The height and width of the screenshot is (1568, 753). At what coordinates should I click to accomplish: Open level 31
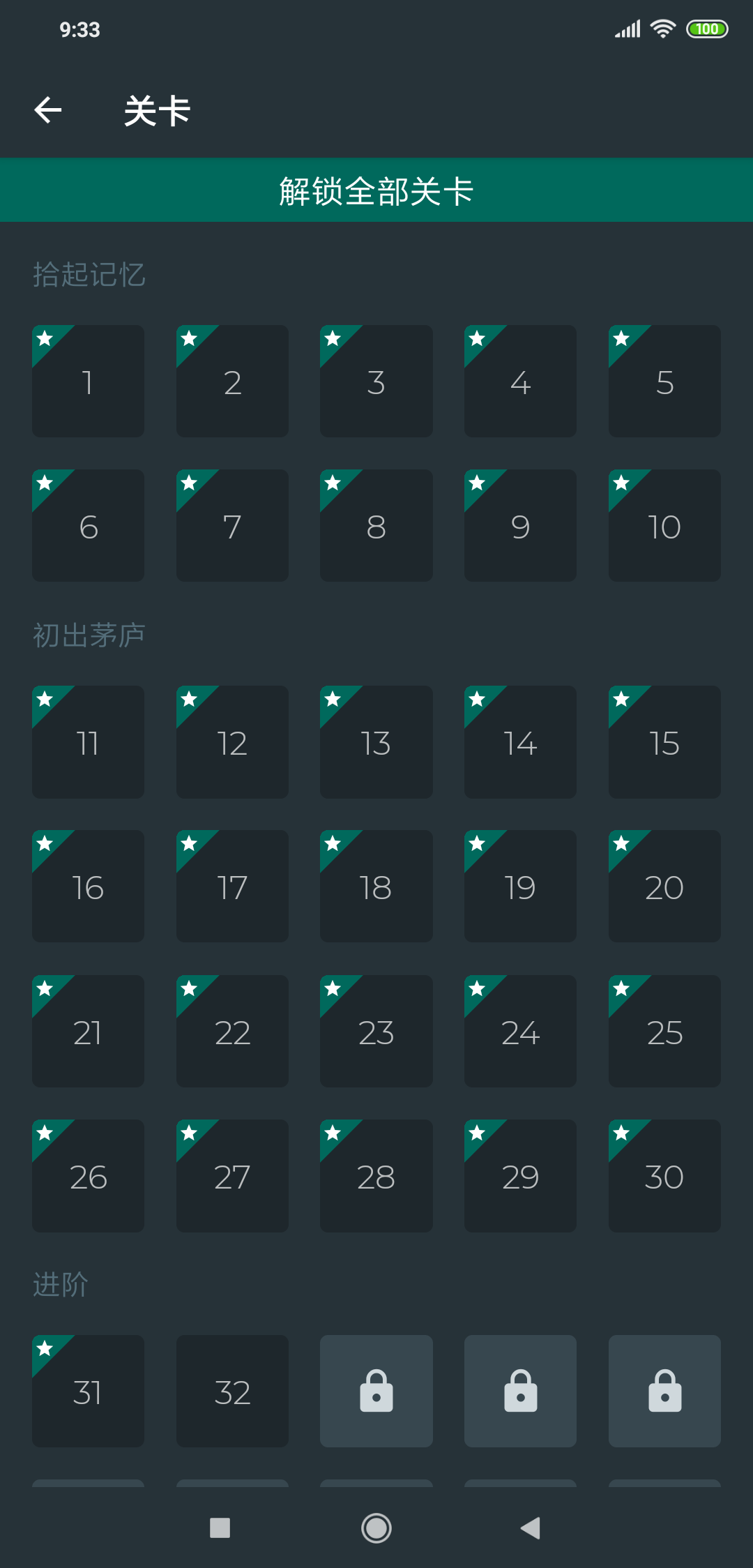[88, 1392]
